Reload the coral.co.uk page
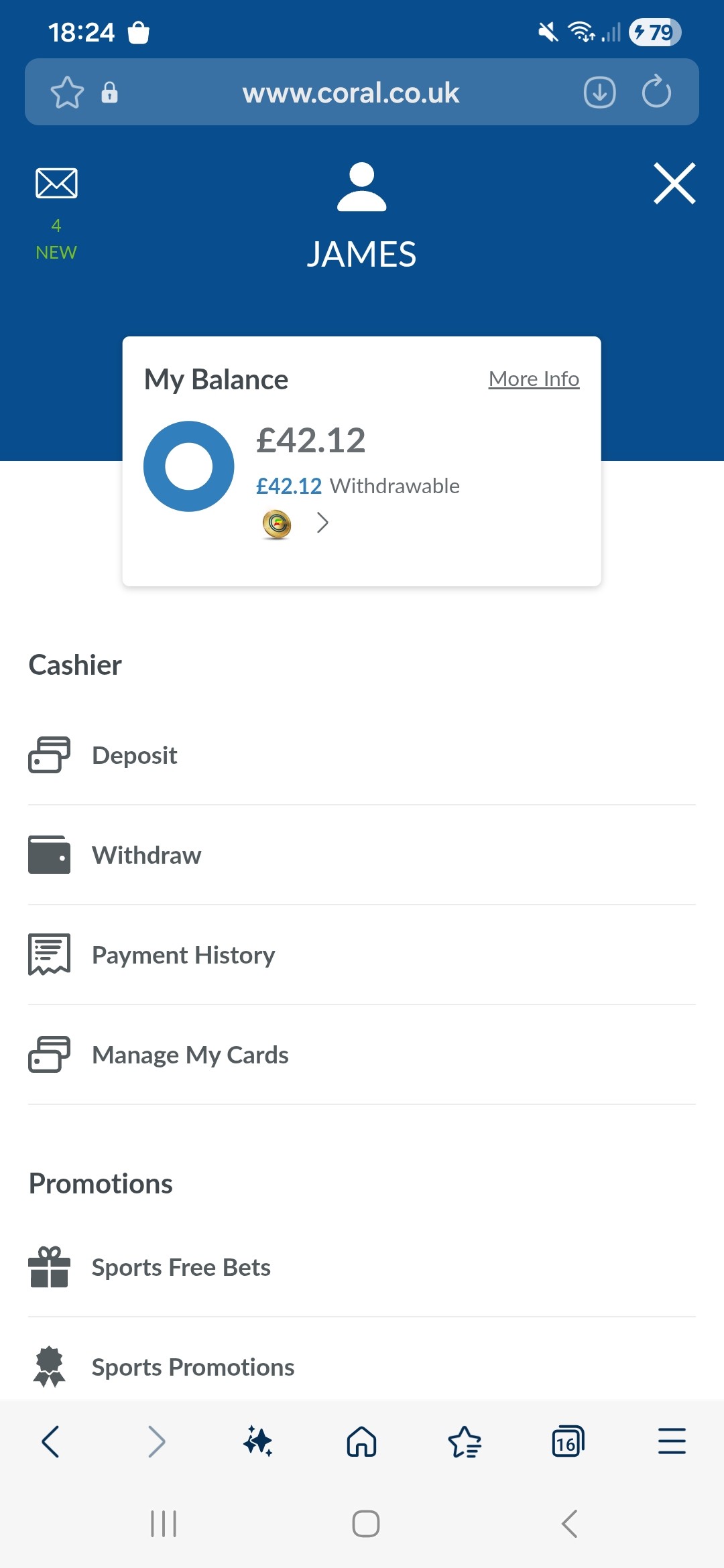Viewport: 724px width, 1568px height. click(656, 92)
